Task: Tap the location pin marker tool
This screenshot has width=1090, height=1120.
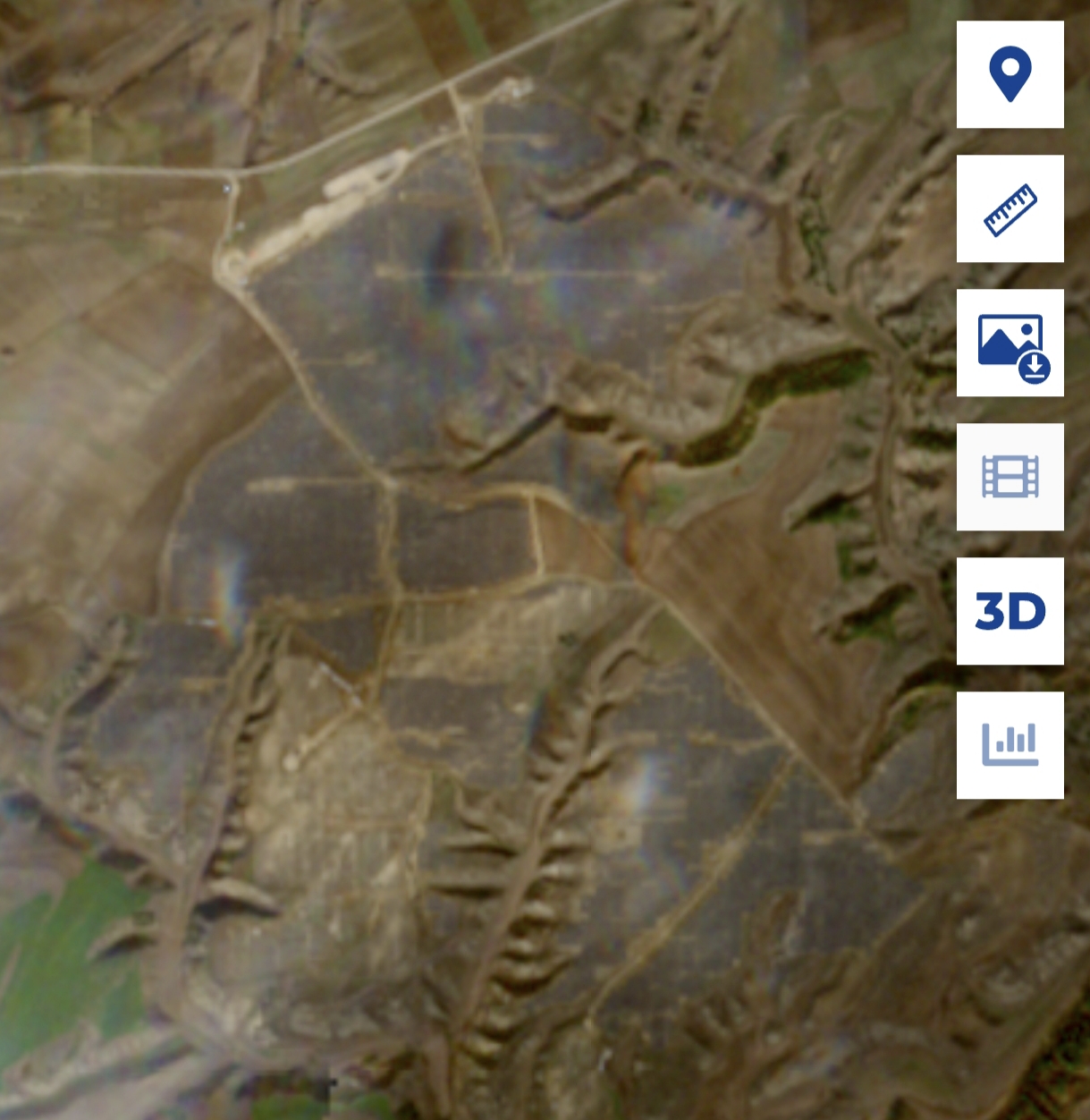Action: click(1010, 74)
